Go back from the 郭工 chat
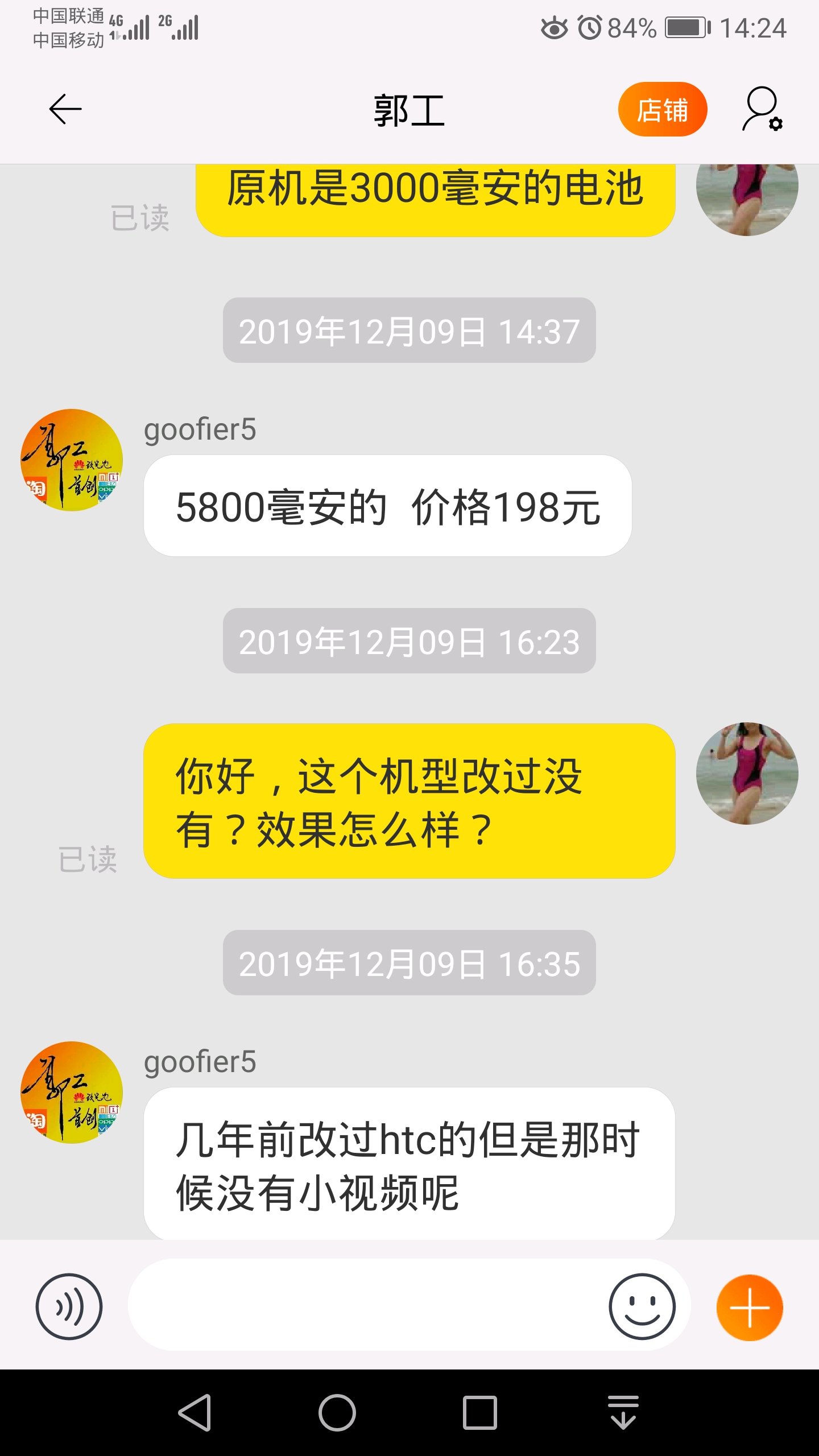 65,109
